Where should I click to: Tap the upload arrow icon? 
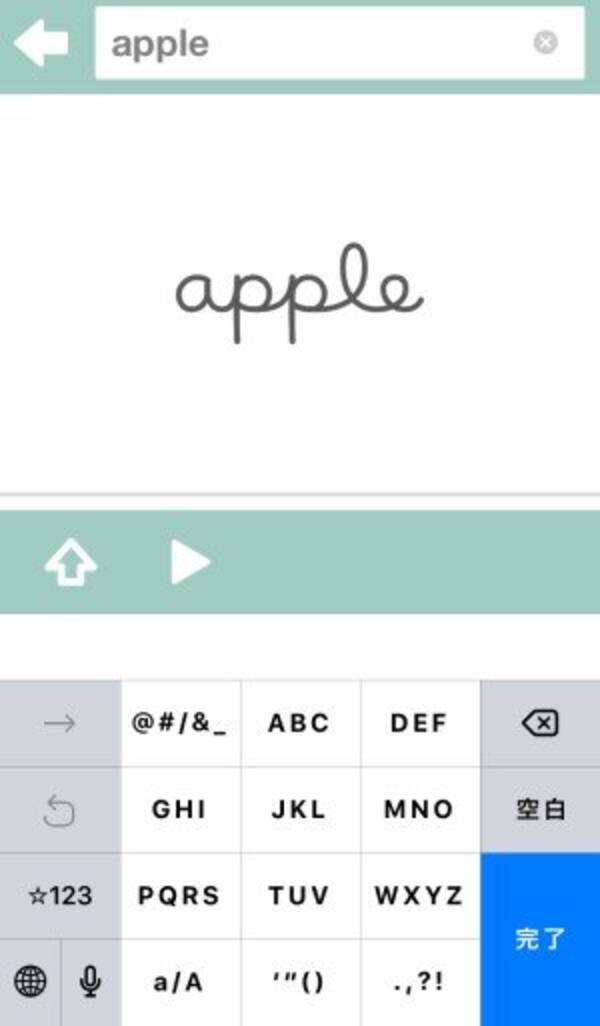71,565
